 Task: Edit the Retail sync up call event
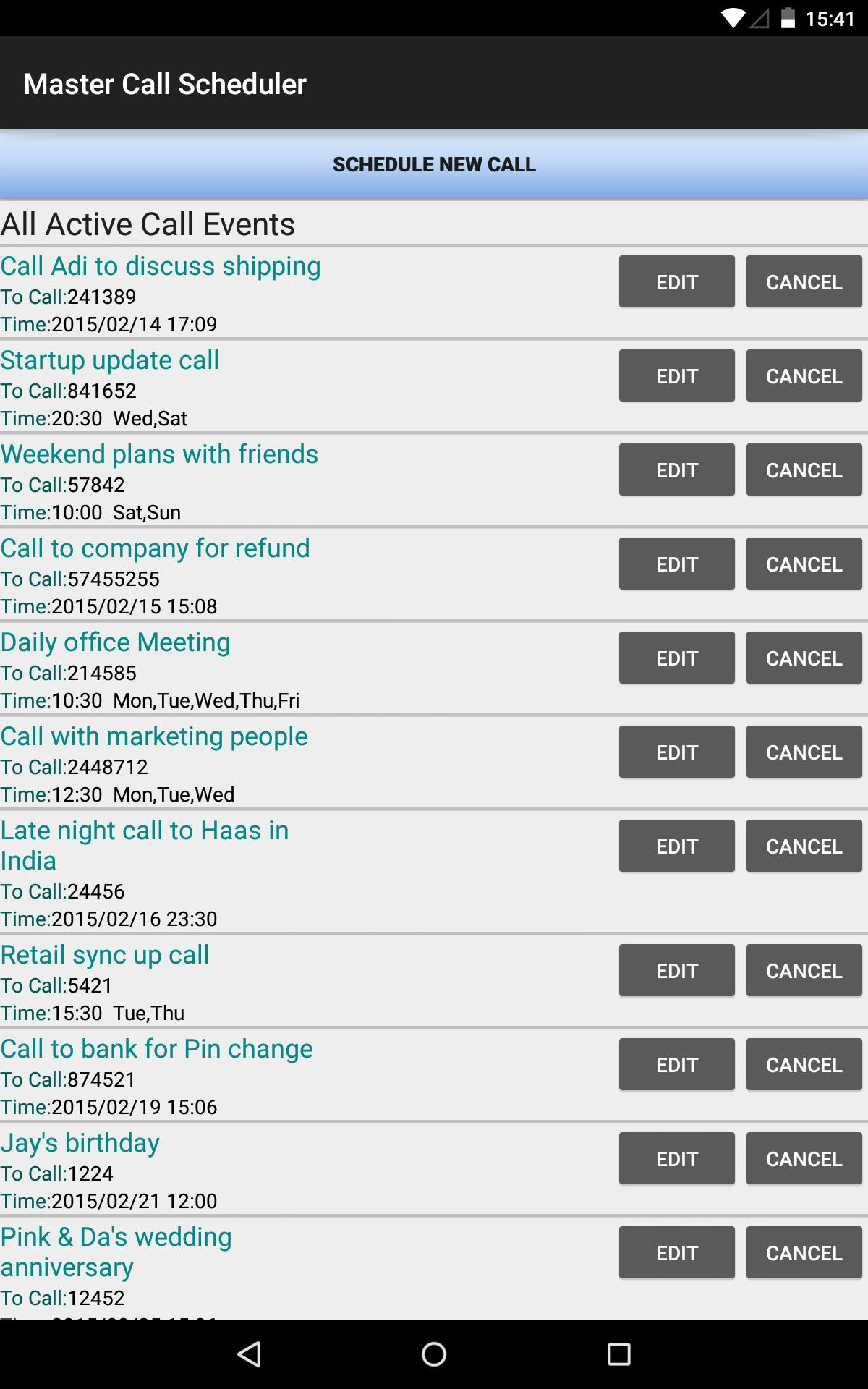coord(676,970)
